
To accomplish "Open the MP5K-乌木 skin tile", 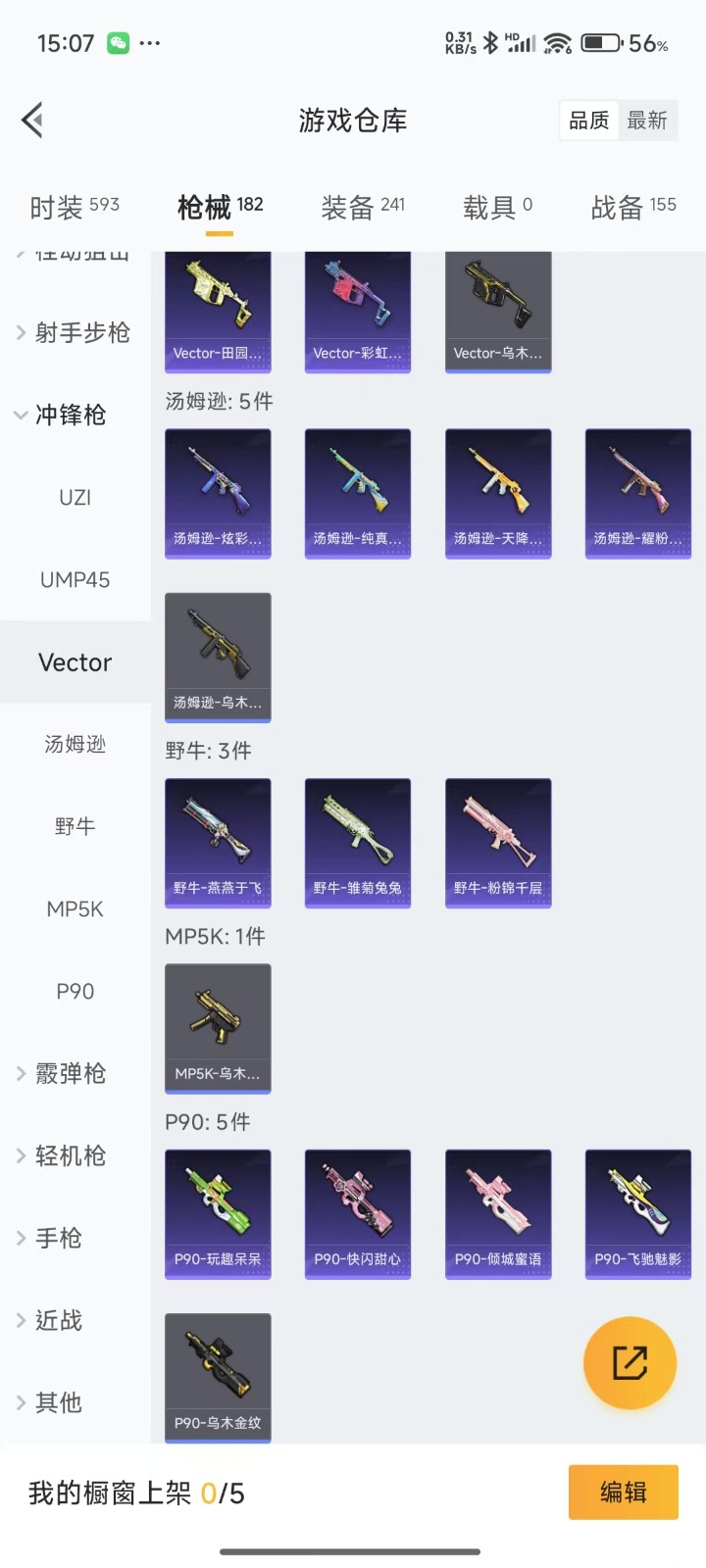I will (218, 1028).
